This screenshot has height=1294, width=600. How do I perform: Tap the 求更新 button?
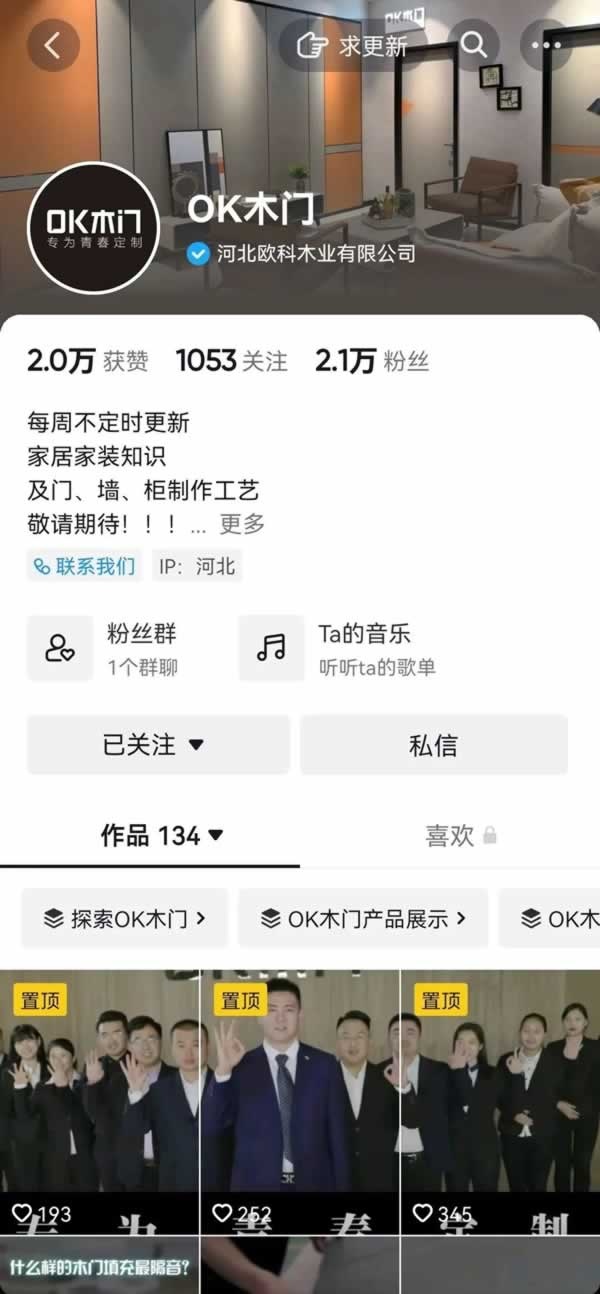point(355,45)
